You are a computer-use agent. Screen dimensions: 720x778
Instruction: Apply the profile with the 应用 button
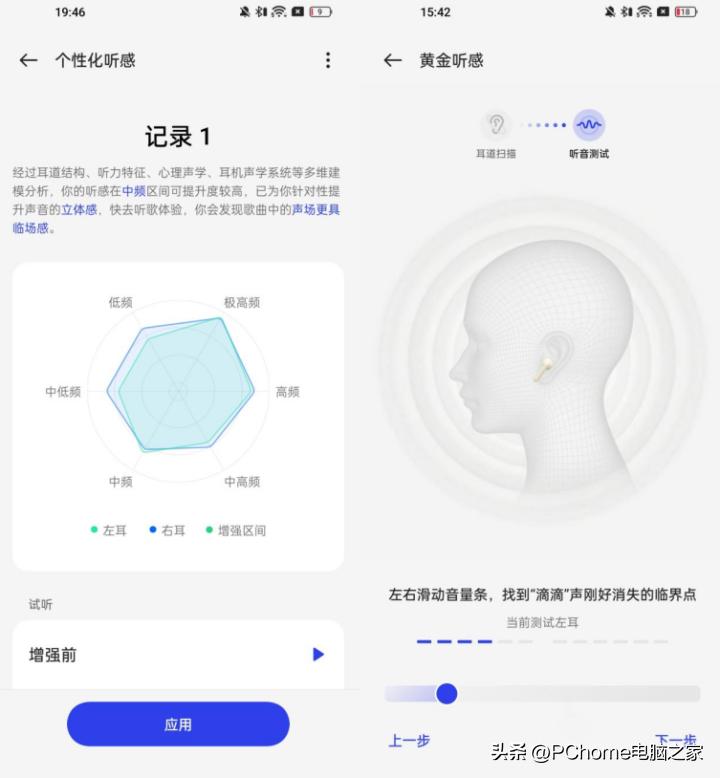pyautogui.click(x=178, y=724)
